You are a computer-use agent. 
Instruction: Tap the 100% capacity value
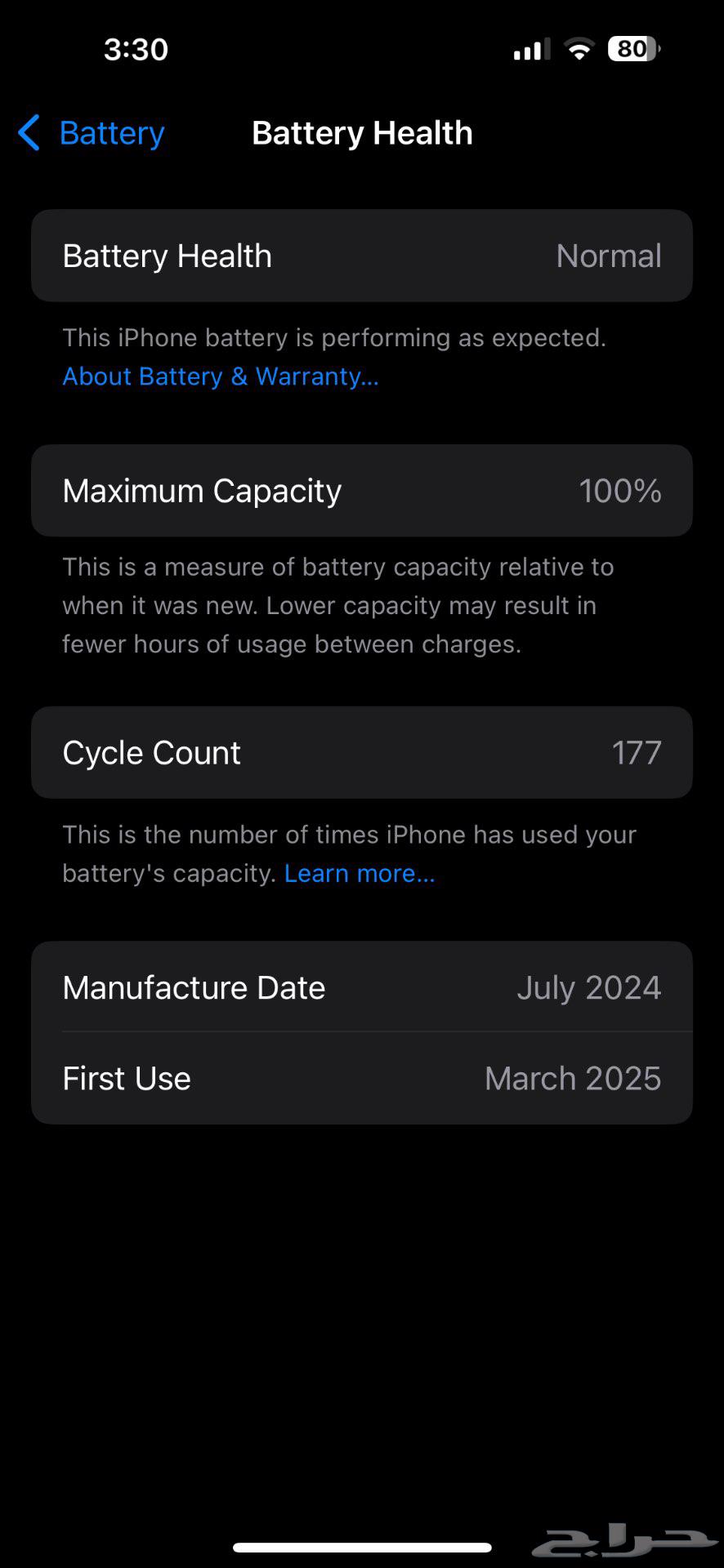point(620,490)
